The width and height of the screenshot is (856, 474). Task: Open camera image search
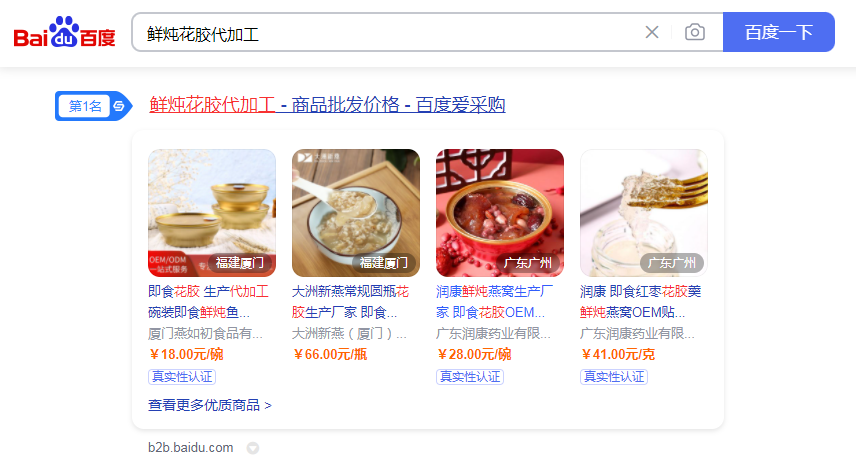695,33
